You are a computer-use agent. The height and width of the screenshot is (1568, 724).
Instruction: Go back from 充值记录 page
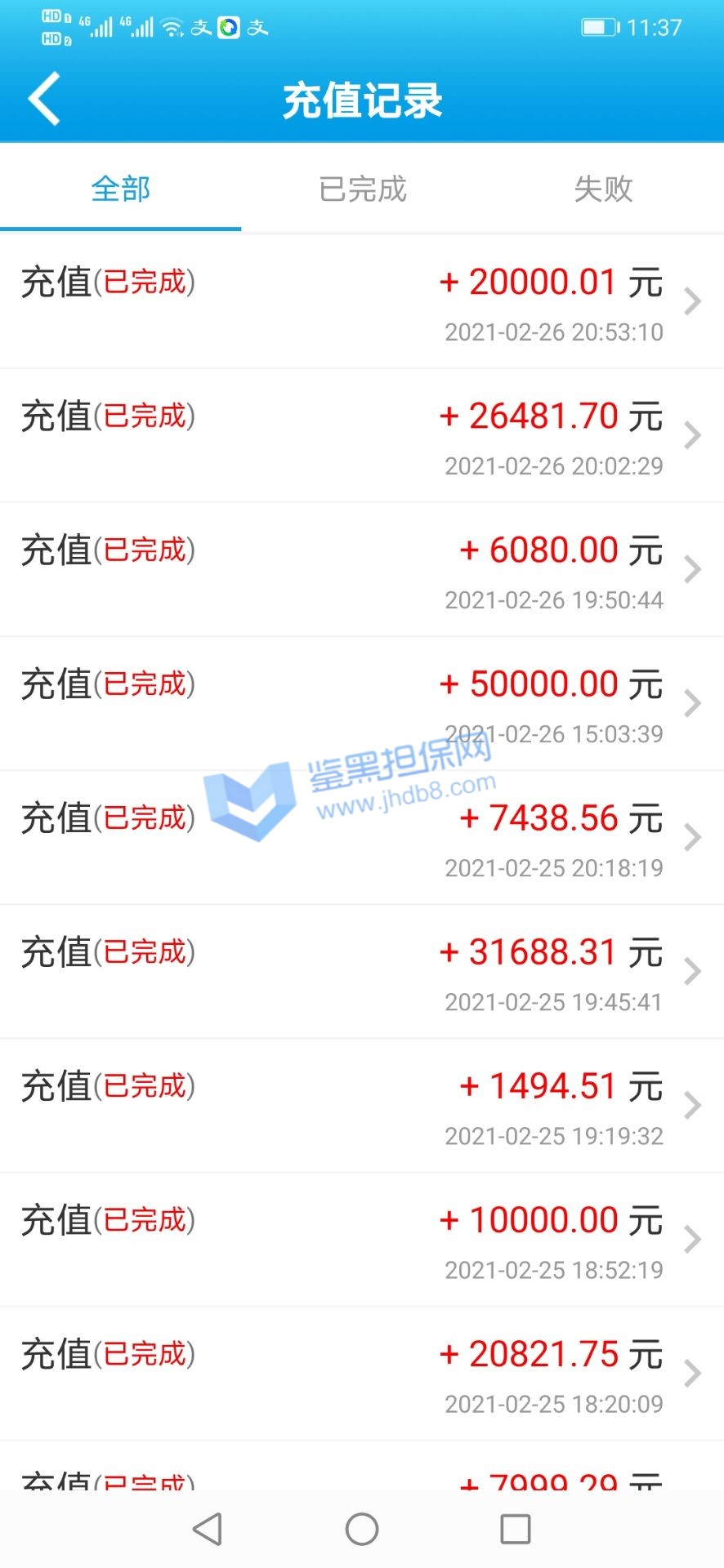[45, 99]
